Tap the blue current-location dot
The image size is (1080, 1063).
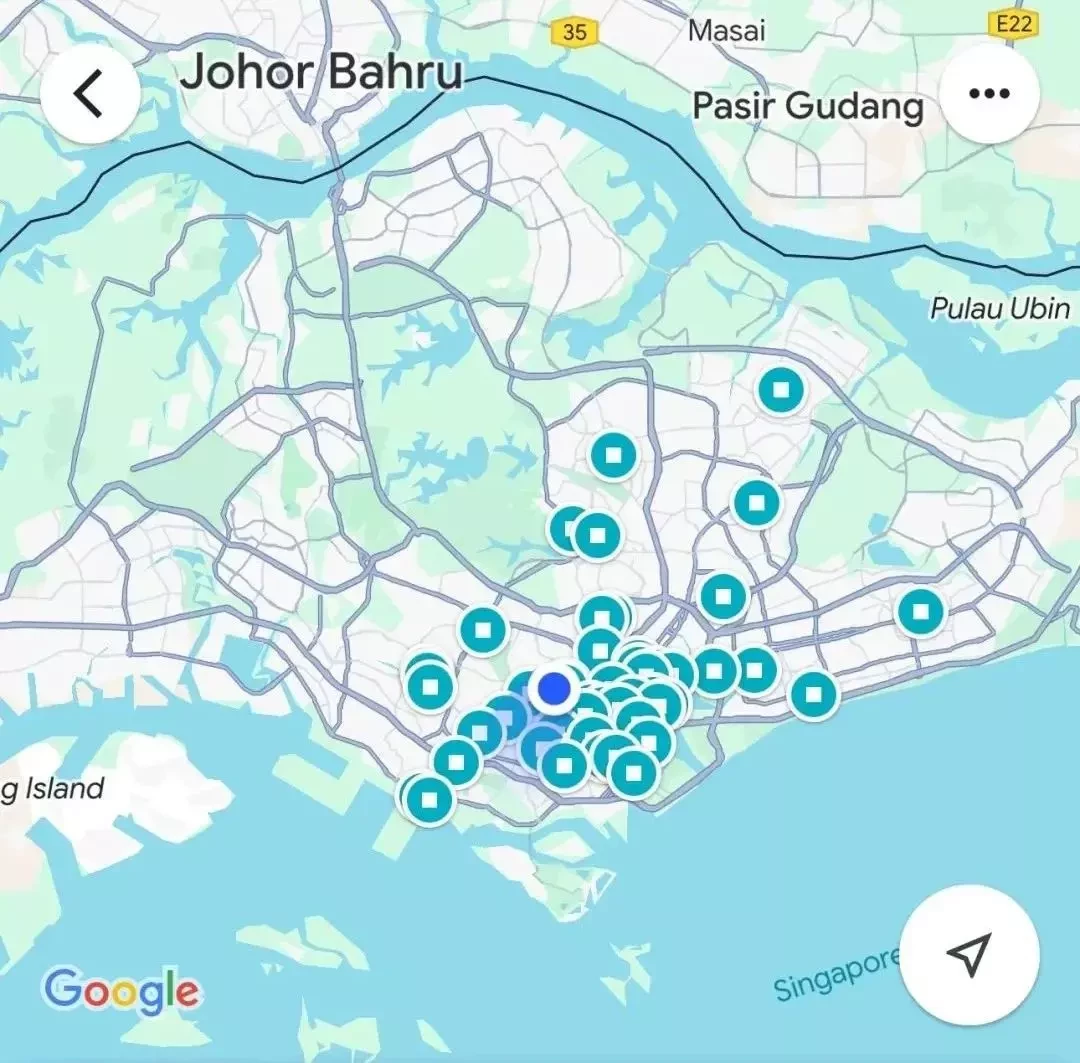click(554, 688)
